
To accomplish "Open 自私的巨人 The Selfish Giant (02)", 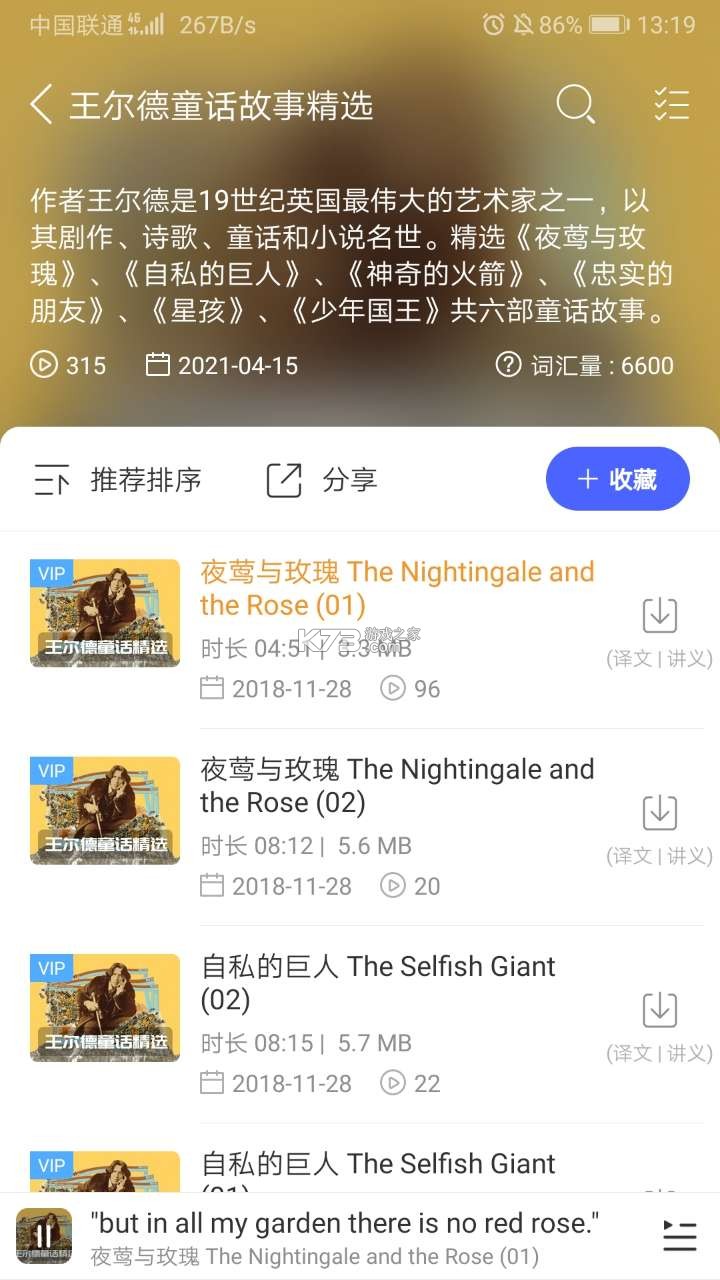I will pyautogui.click(x=378, y=982).
